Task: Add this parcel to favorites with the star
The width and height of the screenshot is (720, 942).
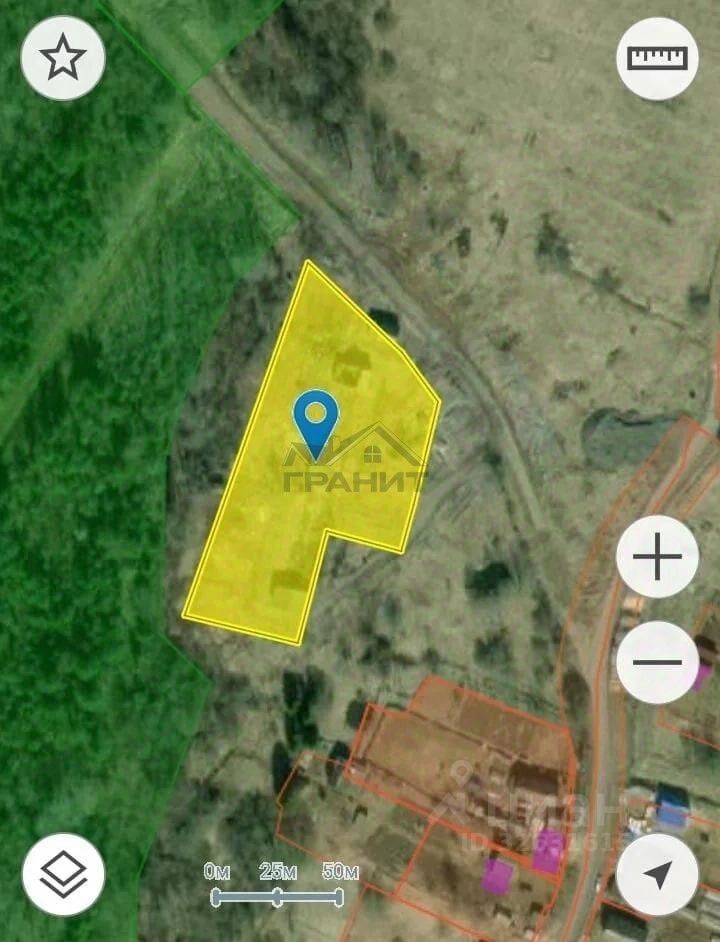Action: point(63,58)
